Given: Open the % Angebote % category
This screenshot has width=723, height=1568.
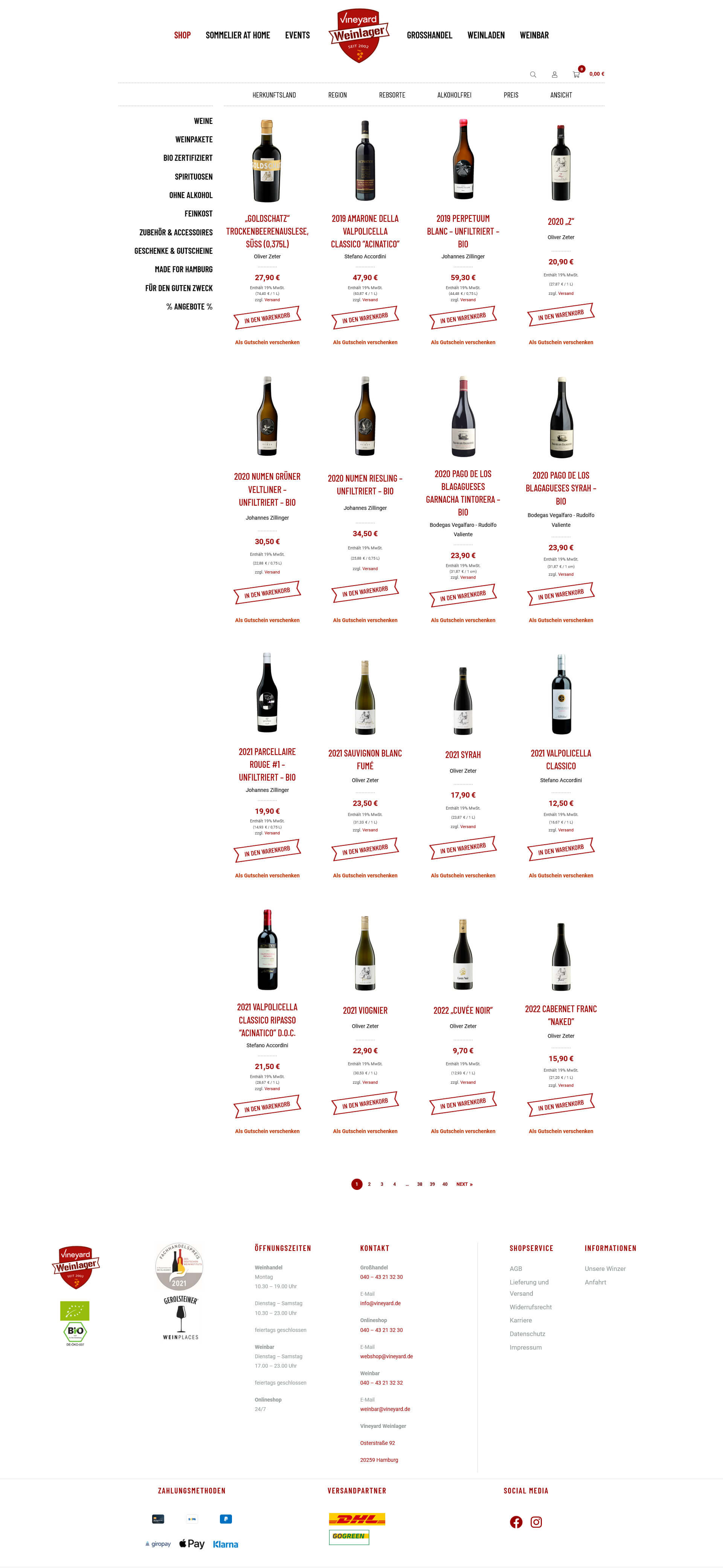Looking at the screenshot, I should coord(189,307).
